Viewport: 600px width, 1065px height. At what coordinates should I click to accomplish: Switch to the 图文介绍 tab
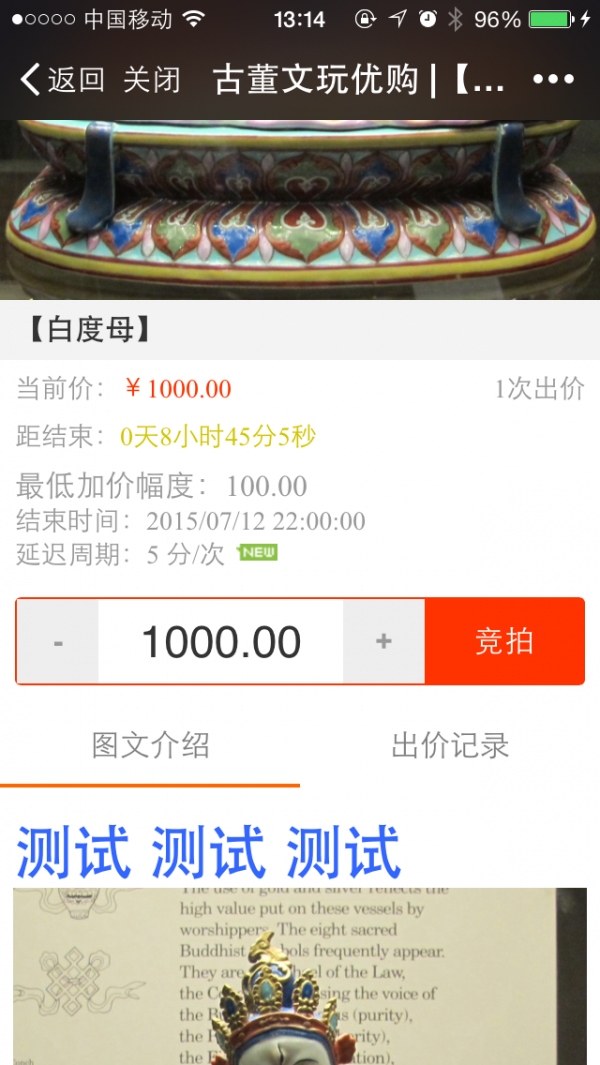coord(150,745)
